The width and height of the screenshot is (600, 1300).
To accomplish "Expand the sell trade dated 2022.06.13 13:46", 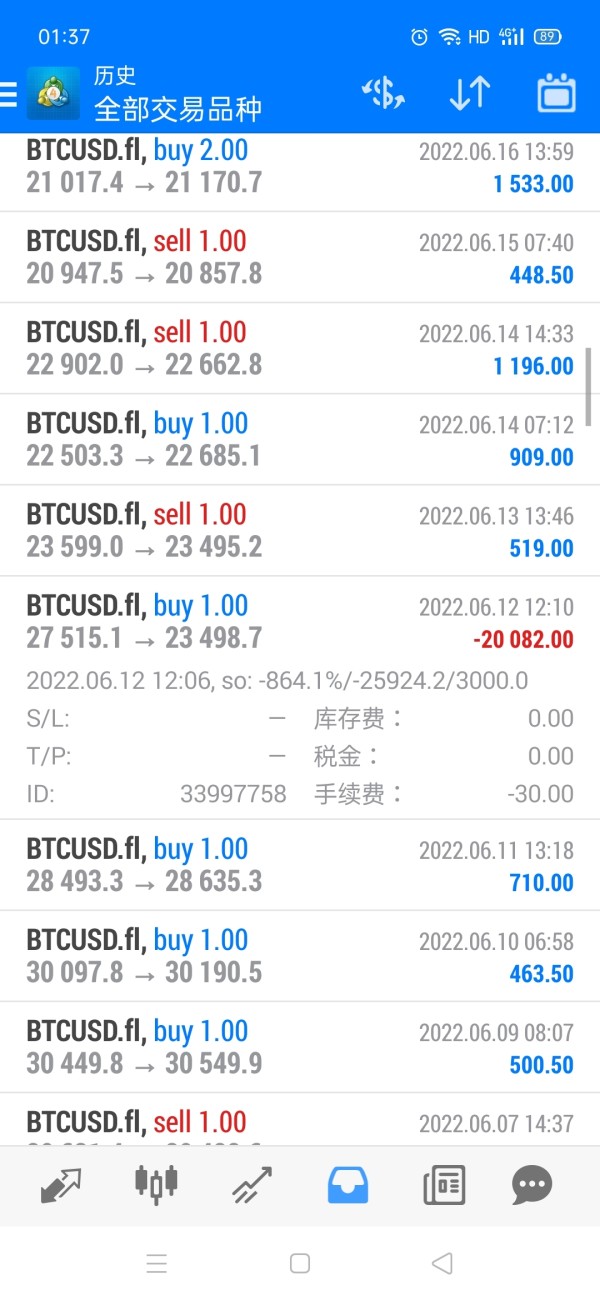I will tap(300, 530).
